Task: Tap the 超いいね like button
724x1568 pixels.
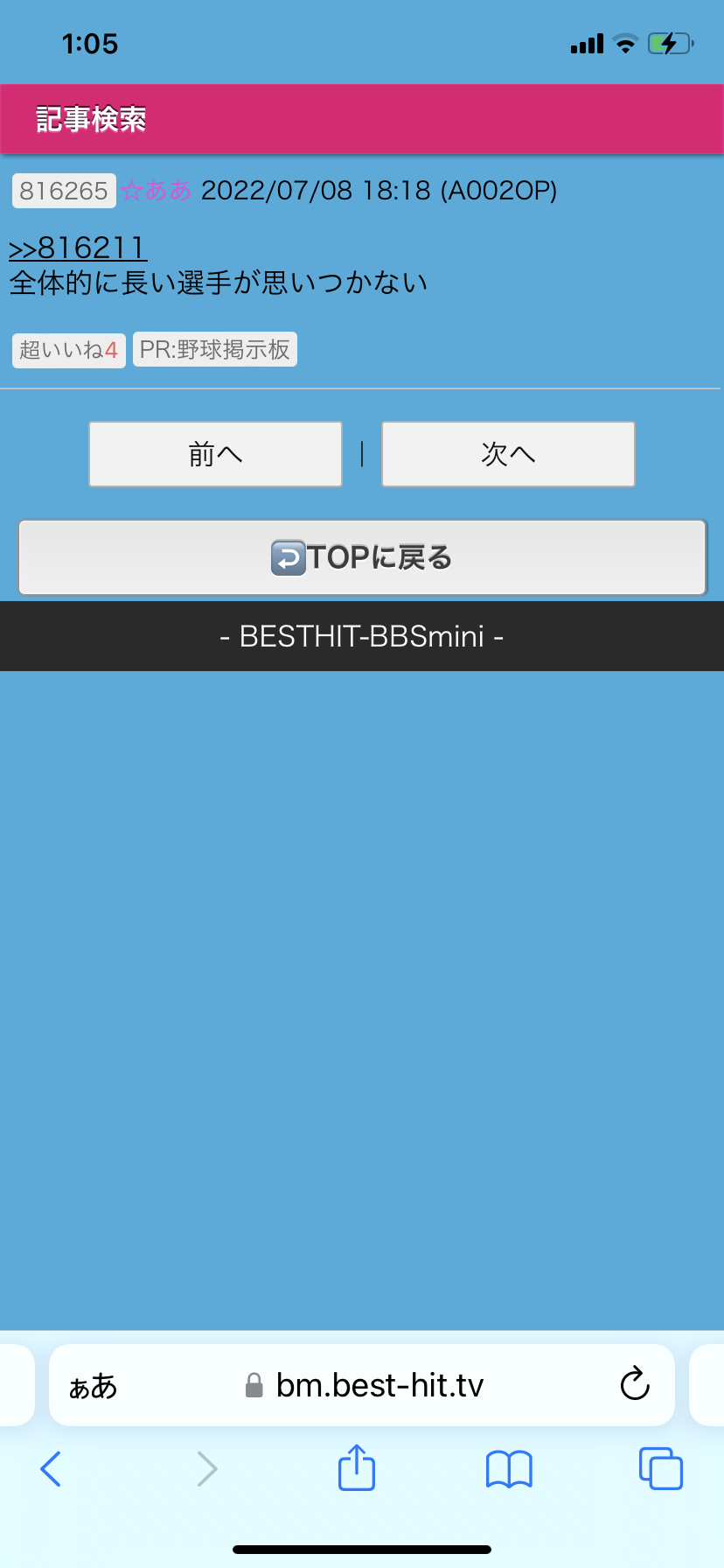Action: 69,350
